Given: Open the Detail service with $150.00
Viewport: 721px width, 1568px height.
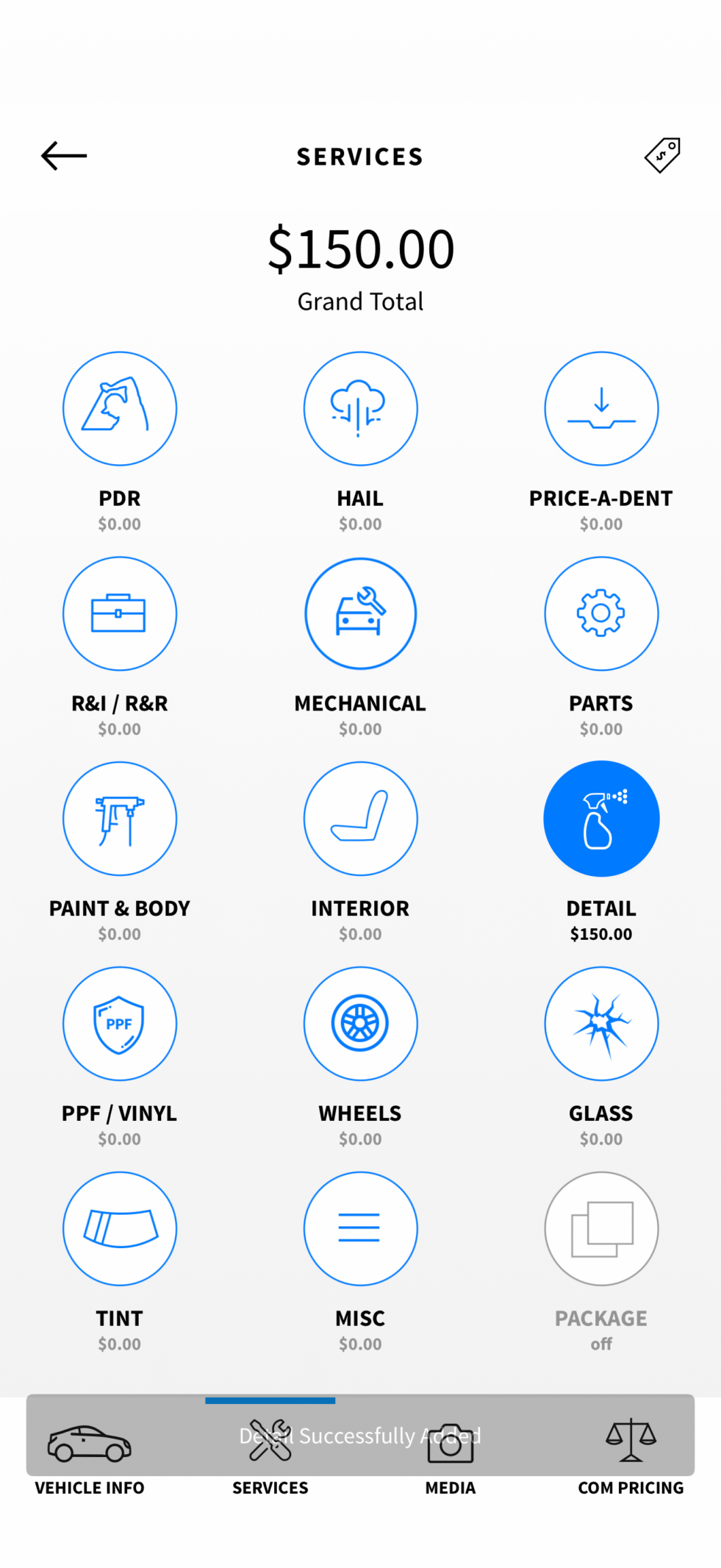Looking at the screenshot, I should pyautogui.click(x=601, y=819).
